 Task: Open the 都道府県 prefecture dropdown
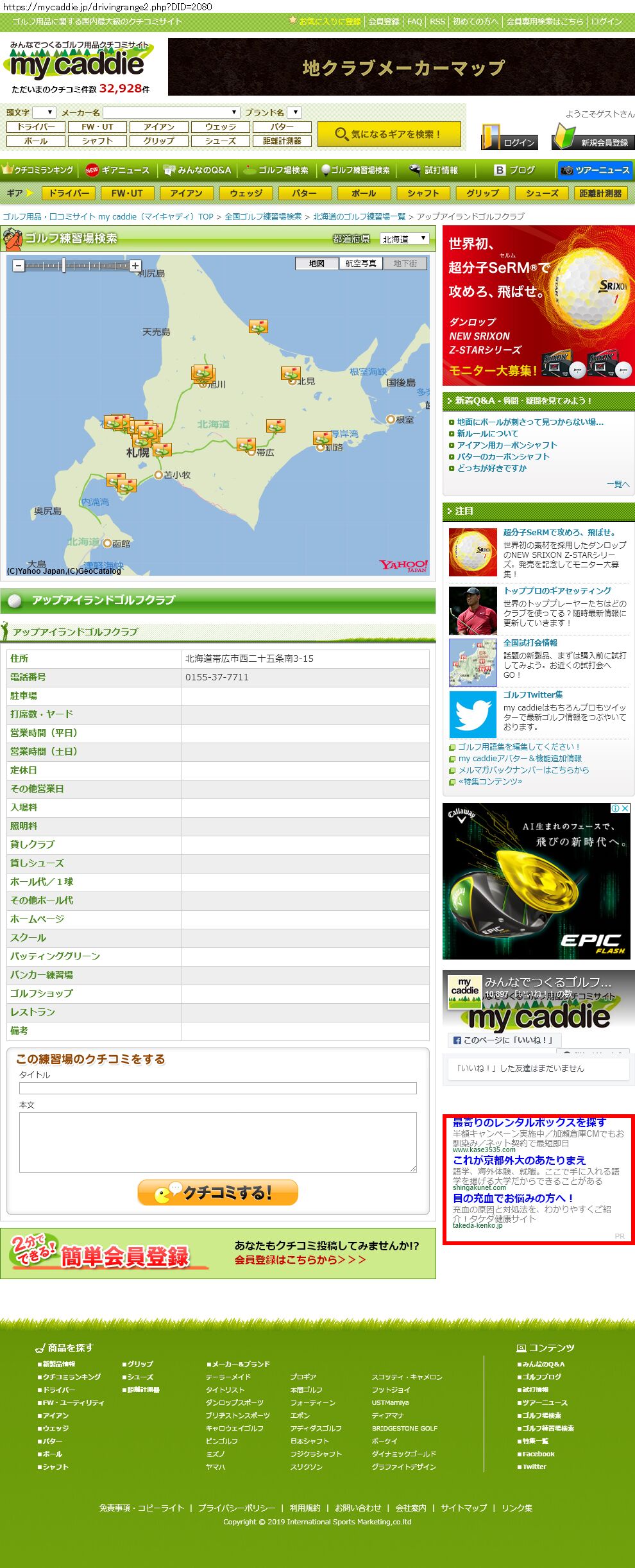404,239
